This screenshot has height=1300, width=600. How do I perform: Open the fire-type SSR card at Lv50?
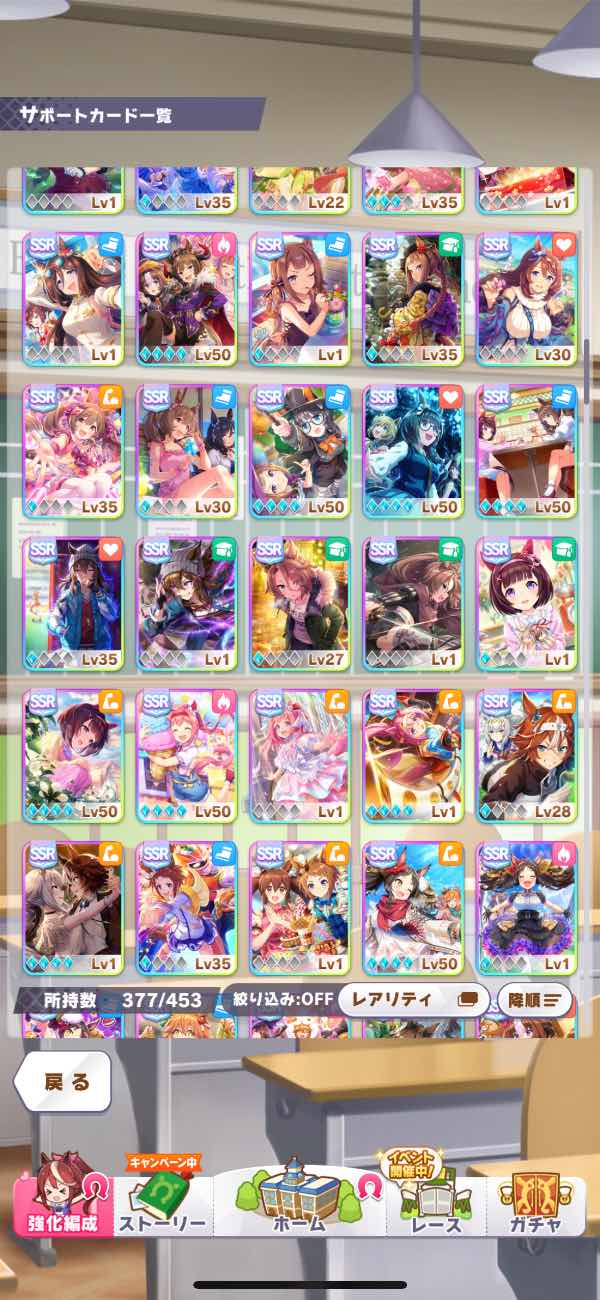[x=187, y=298]
